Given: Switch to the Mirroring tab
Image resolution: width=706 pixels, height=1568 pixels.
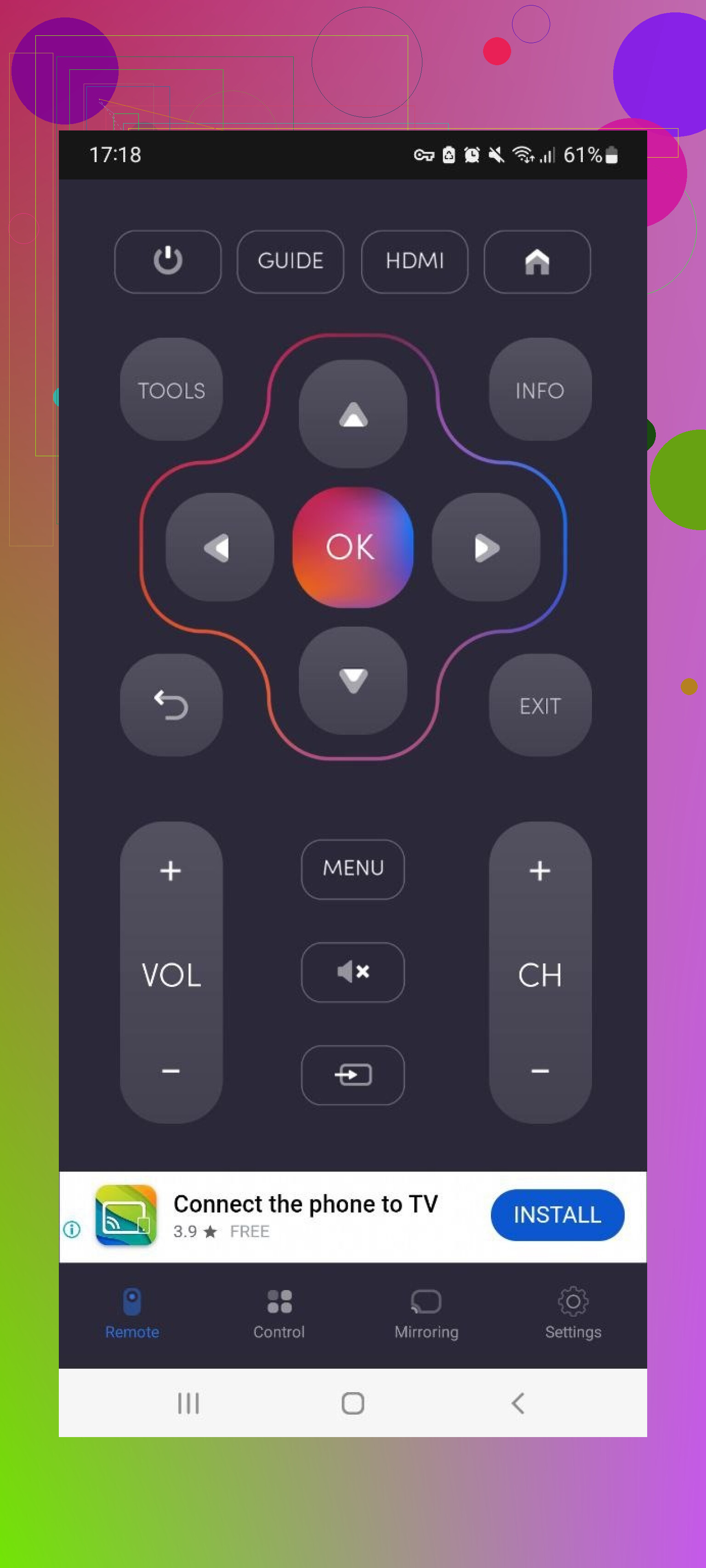Looking at the screenshot, I should (426, 1315).
